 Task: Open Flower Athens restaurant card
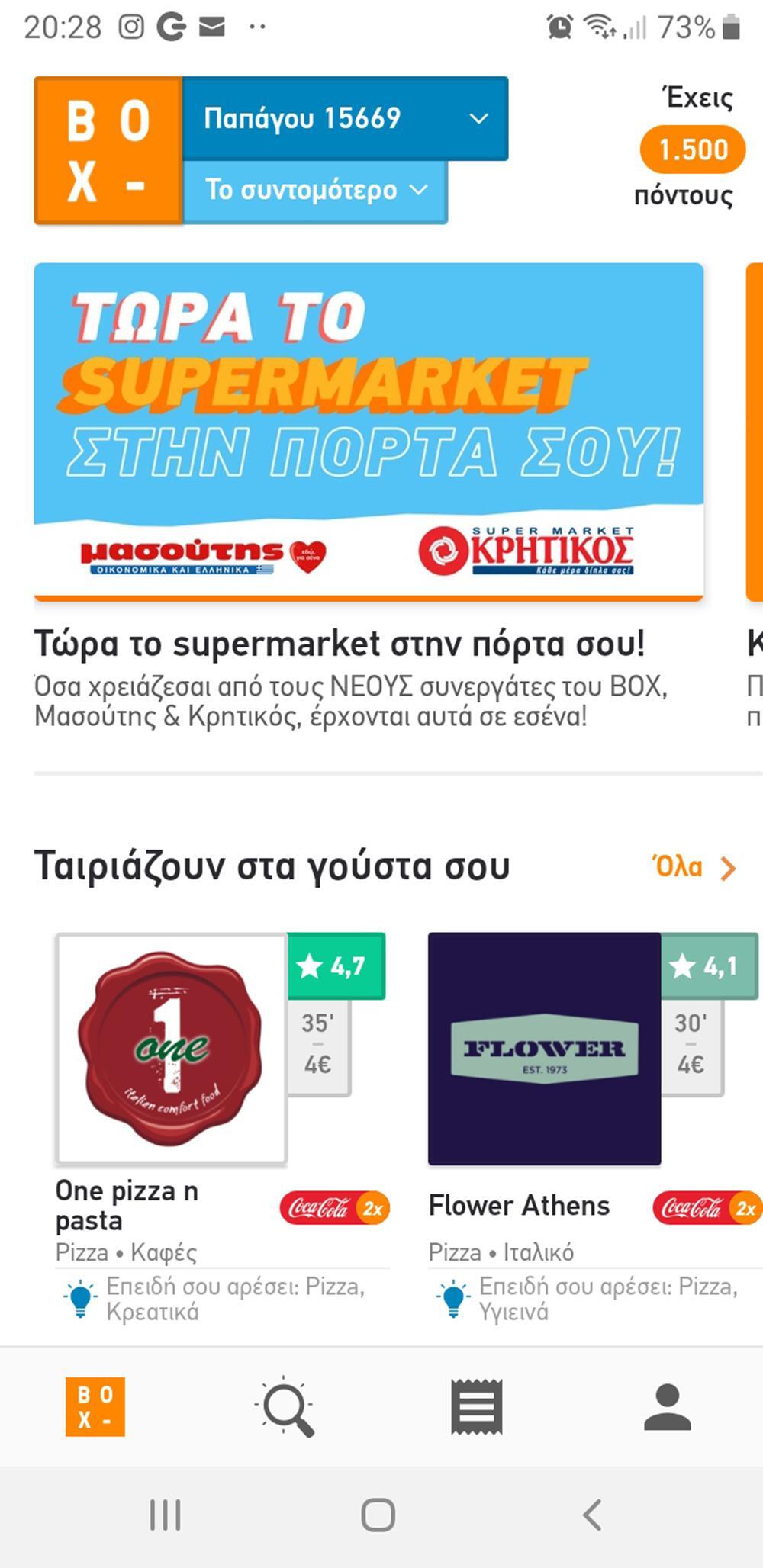click(544, 1049)
